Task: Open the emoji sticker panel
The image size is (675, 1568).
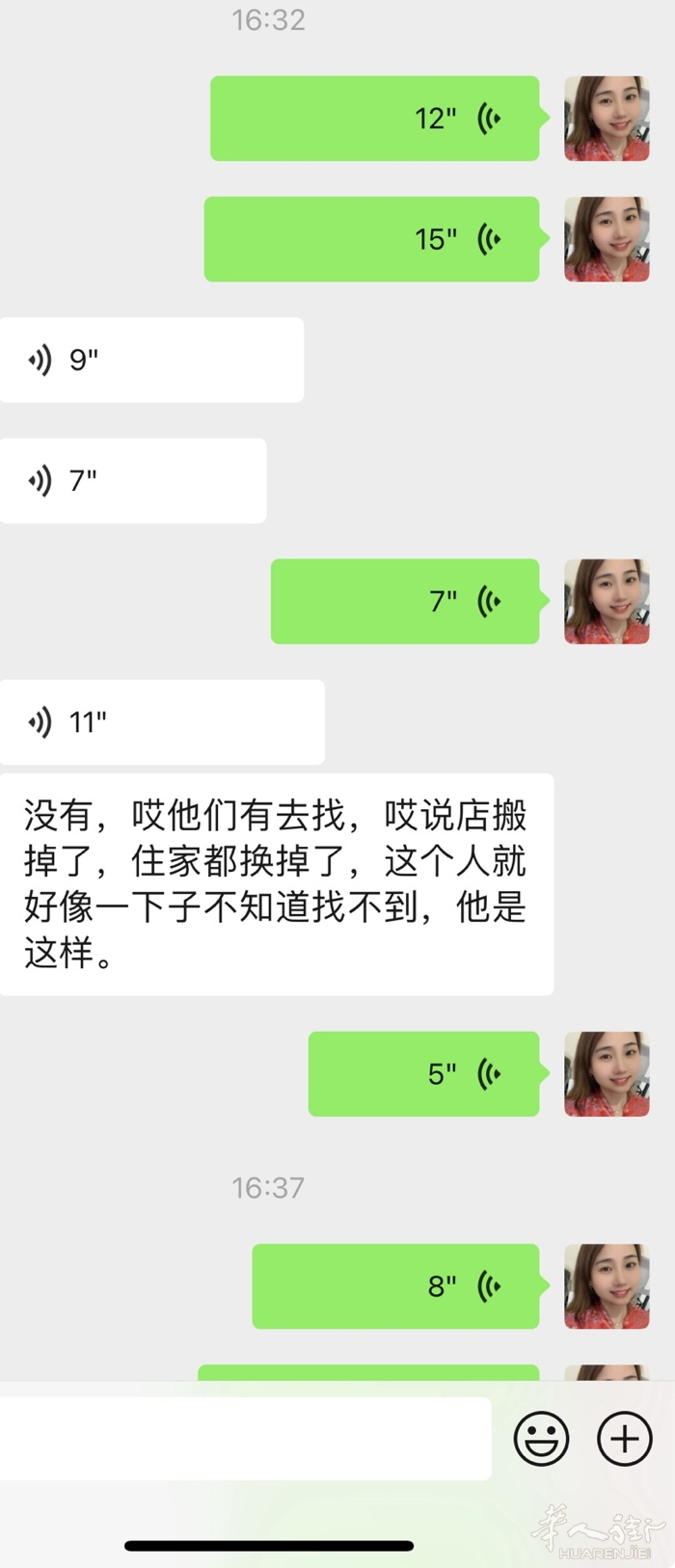Action: coord(541,1439)
